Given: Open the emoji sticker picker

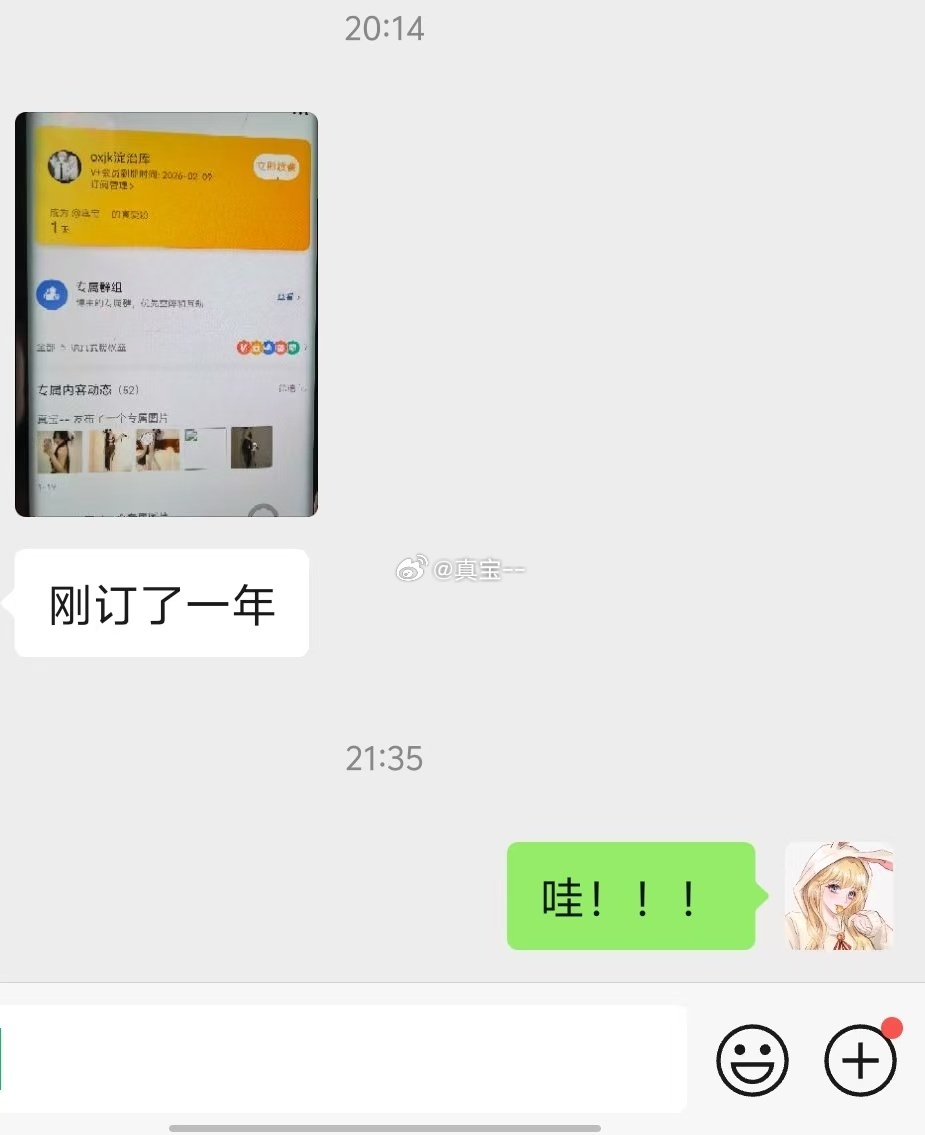Looking at the screenshot, I should click(x=752, y=1060).
